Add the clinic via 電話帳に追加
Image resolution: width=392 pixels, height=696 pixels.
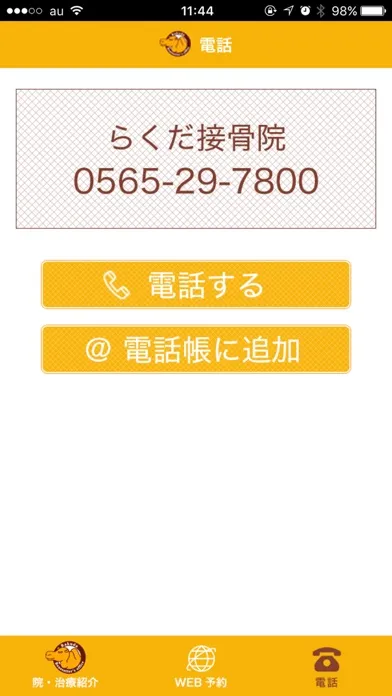196,349
